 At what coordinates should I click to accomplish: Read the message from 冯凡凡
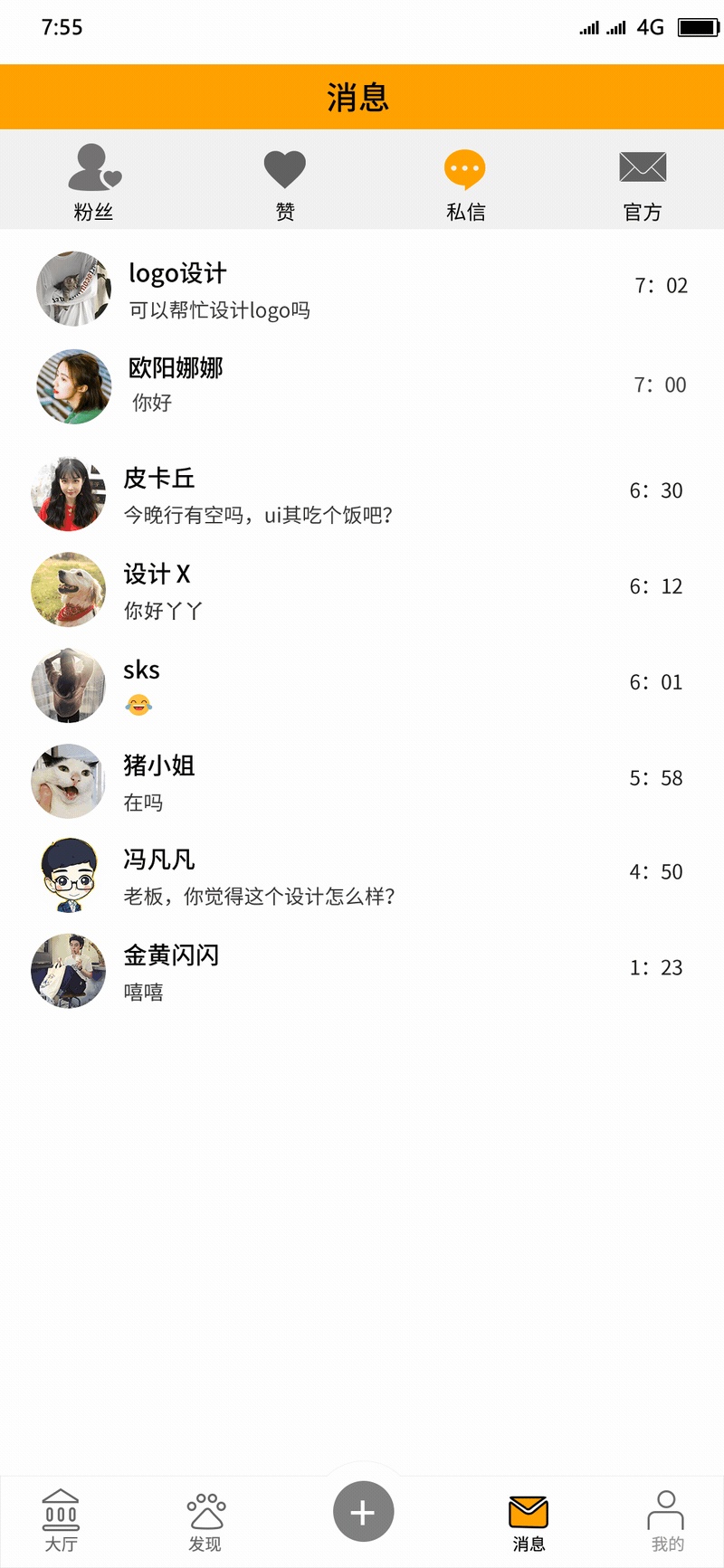tap(362, 876)
